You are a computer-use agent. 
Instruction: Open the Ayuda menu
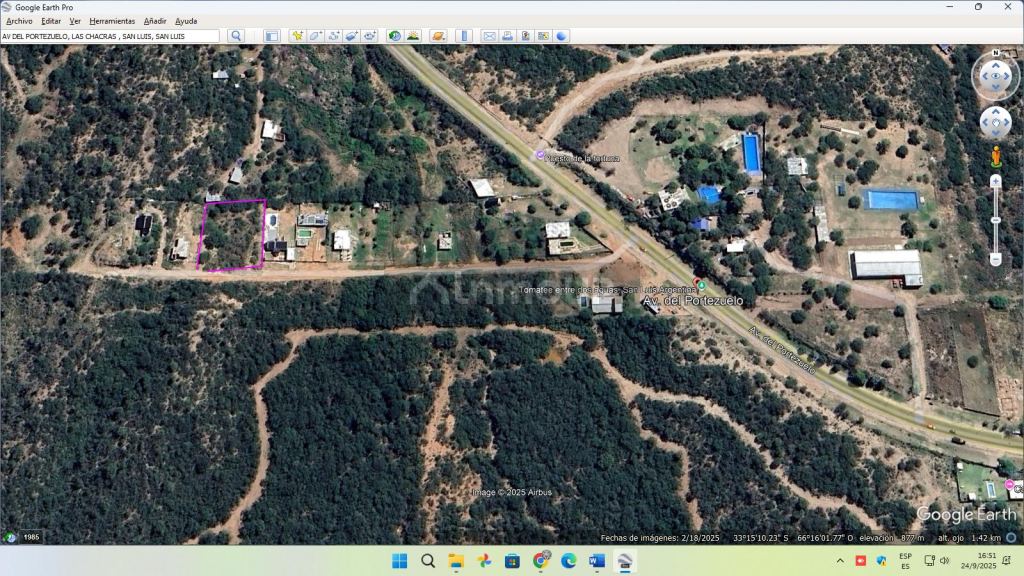click(186, 21)
